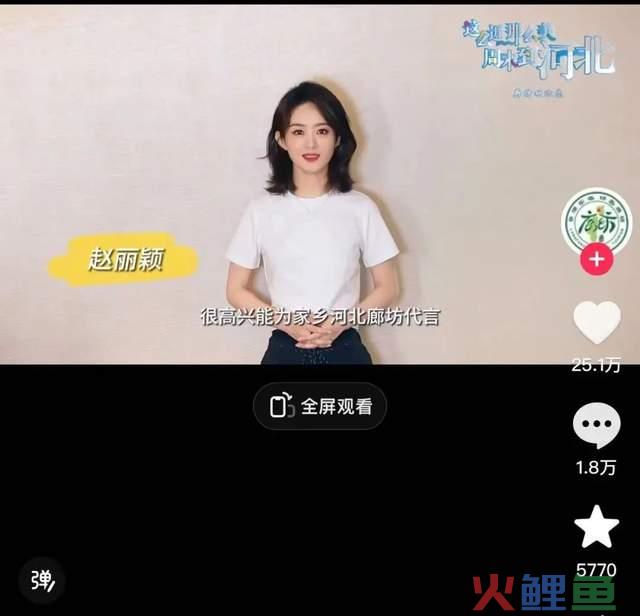The height and width of the screenshot is (616, 640).
Task: Tap the 全屏观看 full-screen button
Action: [320, 406]
